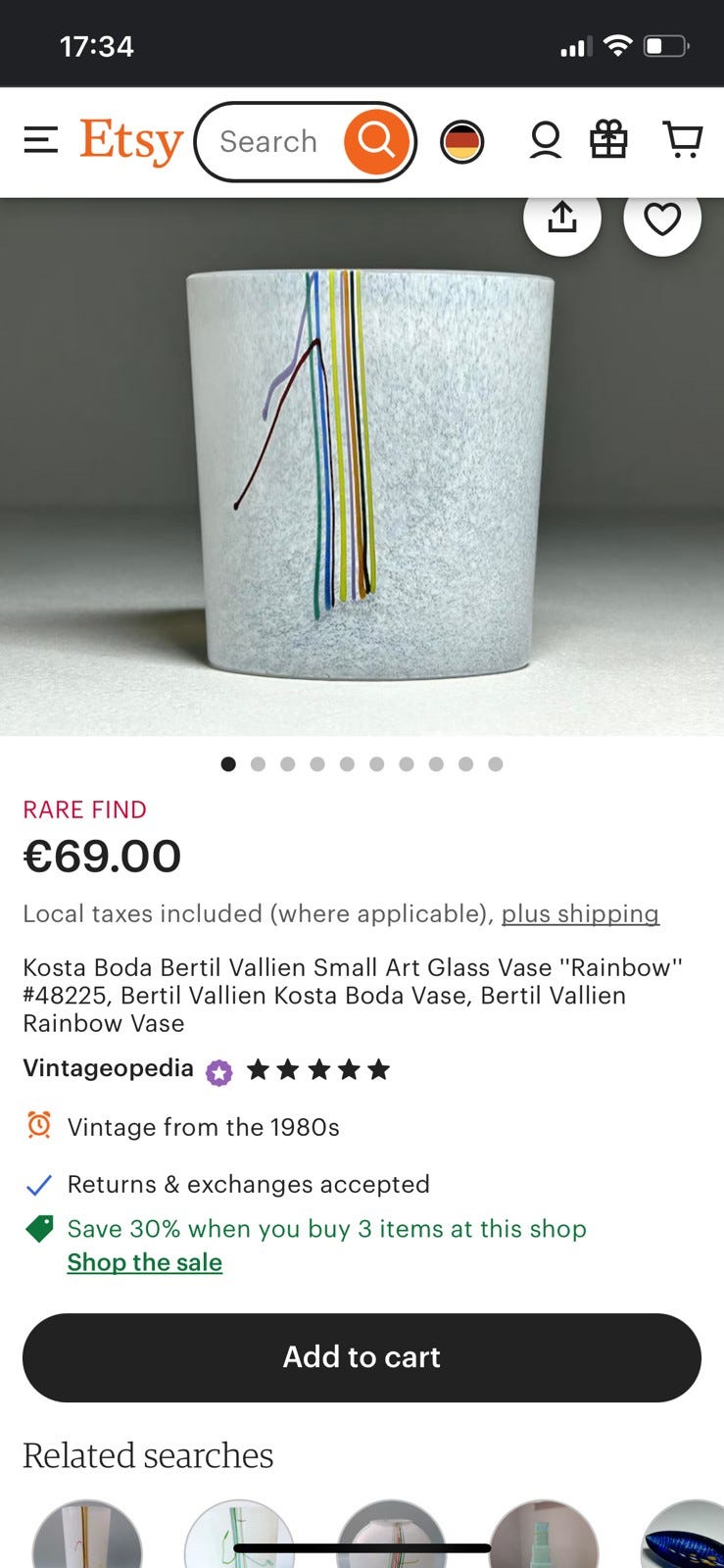
Task: Click the five-star rating row
Action: (318, 1069)
